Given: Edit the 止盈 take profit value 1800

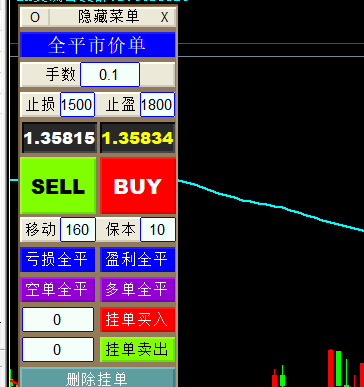Looking at the screenshot, I should [157, 105].
